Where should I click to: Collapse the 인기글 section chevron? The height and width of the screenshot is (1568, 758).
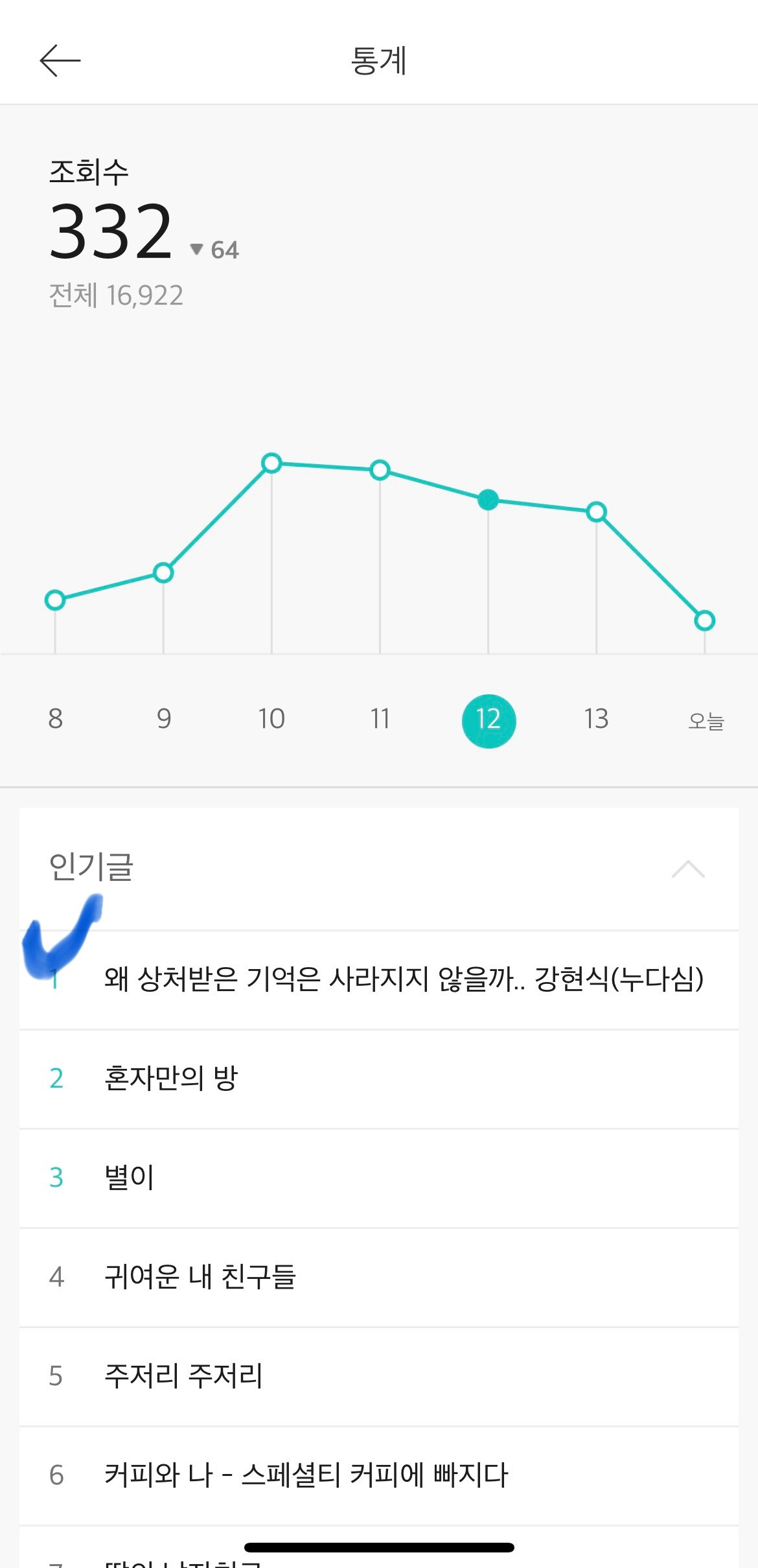pyautogui.click(x=688, y=869)
